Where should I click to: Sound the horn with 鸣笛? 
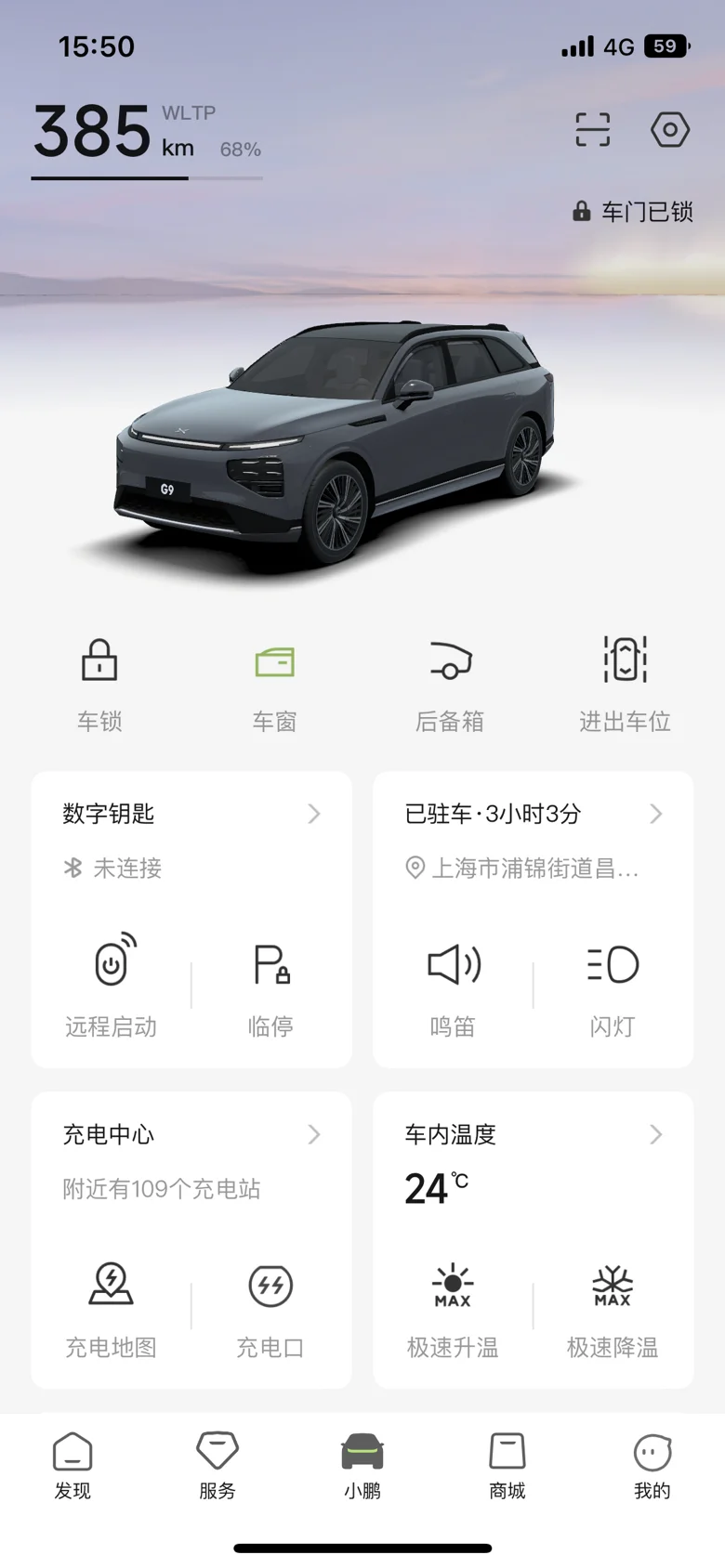453,986
